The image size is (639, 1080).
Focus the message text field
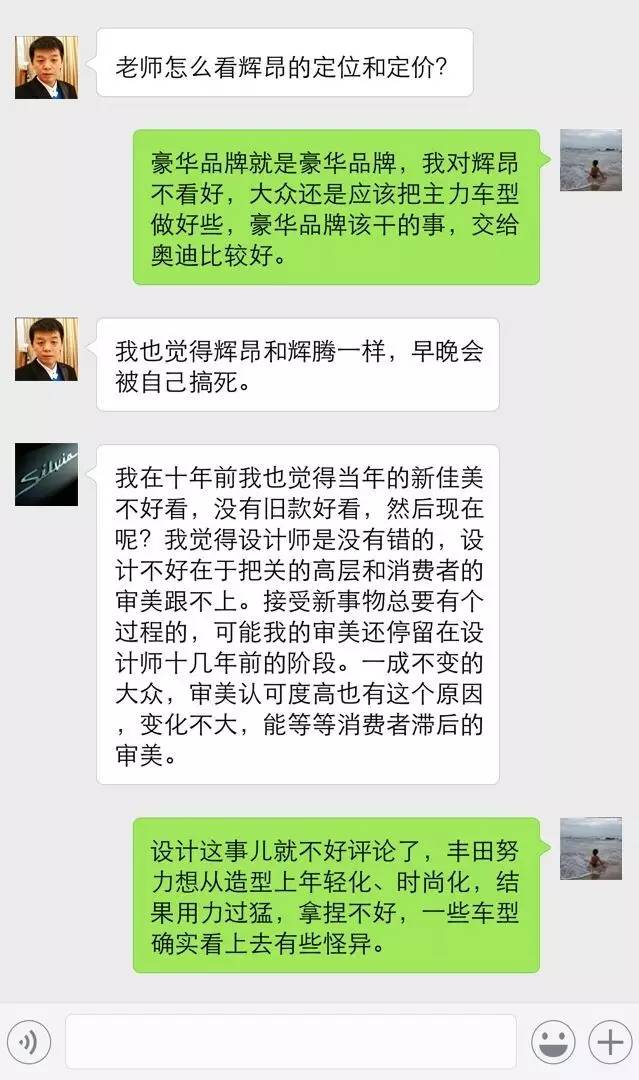point(291,1041)
